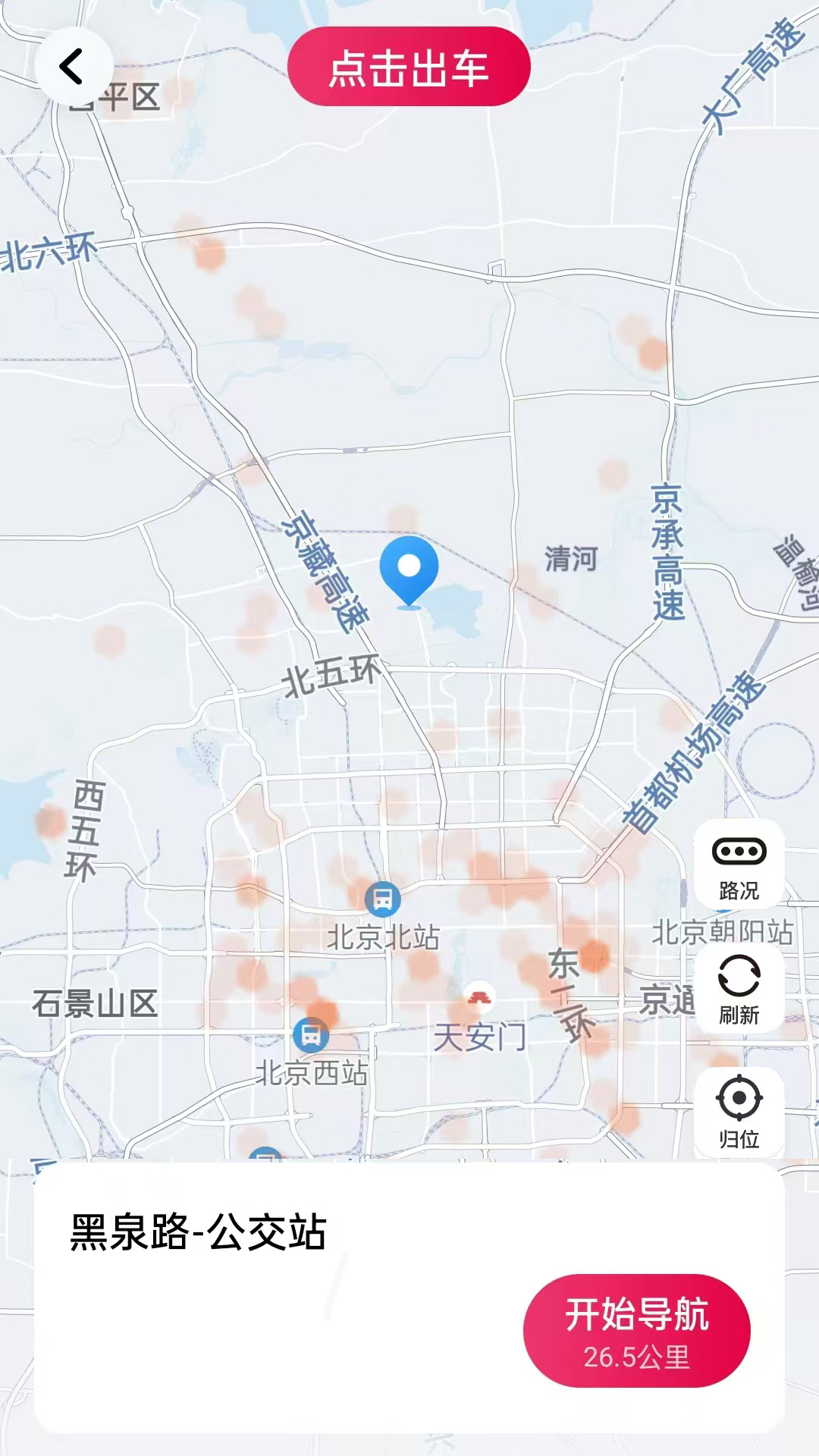Select the 清河 district label

570,557
